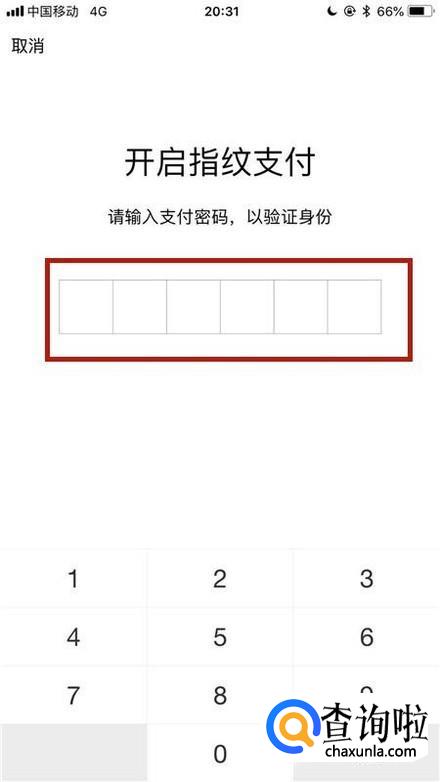Enter digit 8 on the keypad
This screenshot has width=440, height=782.
(220, 695)
